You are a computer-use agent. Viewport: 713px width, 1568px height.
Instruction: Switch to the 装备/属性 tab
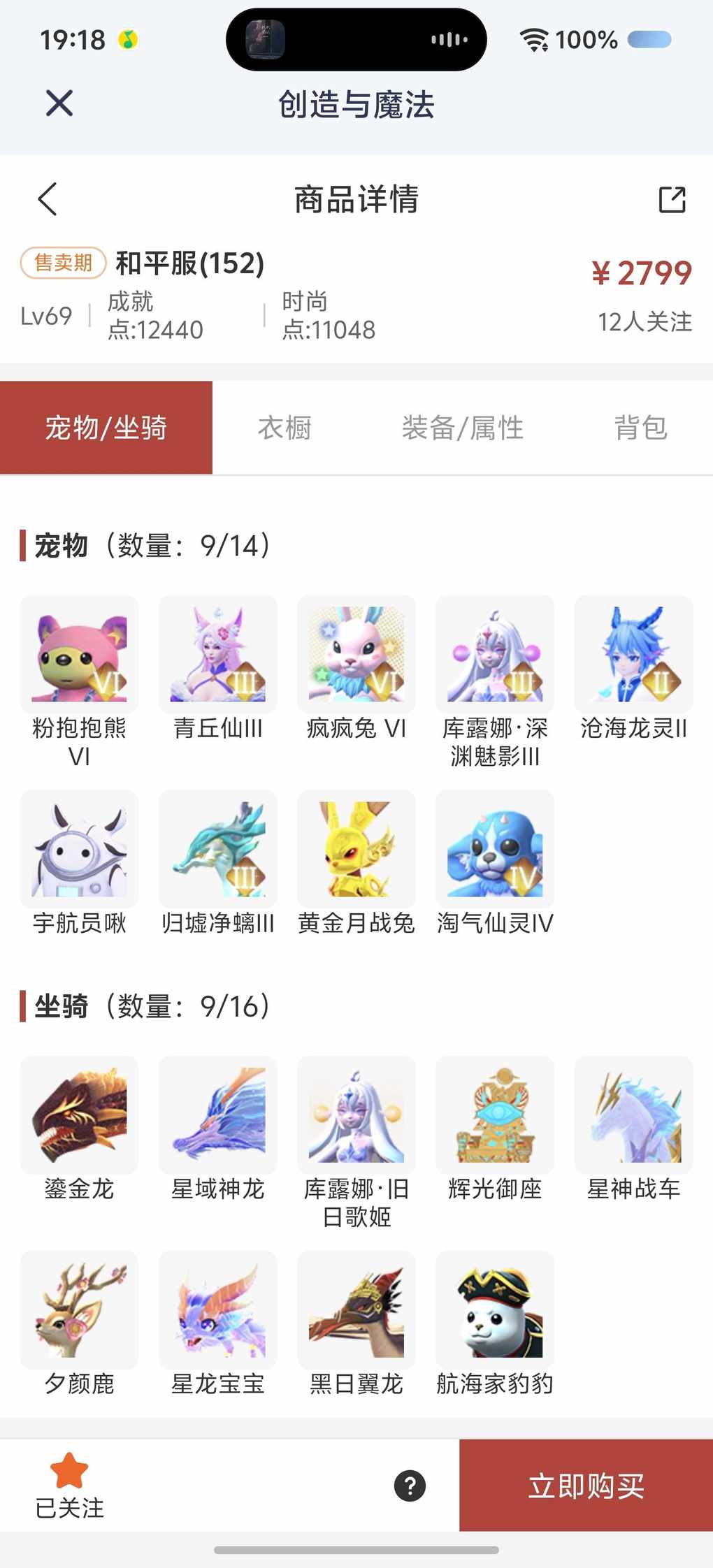[462, 428]
